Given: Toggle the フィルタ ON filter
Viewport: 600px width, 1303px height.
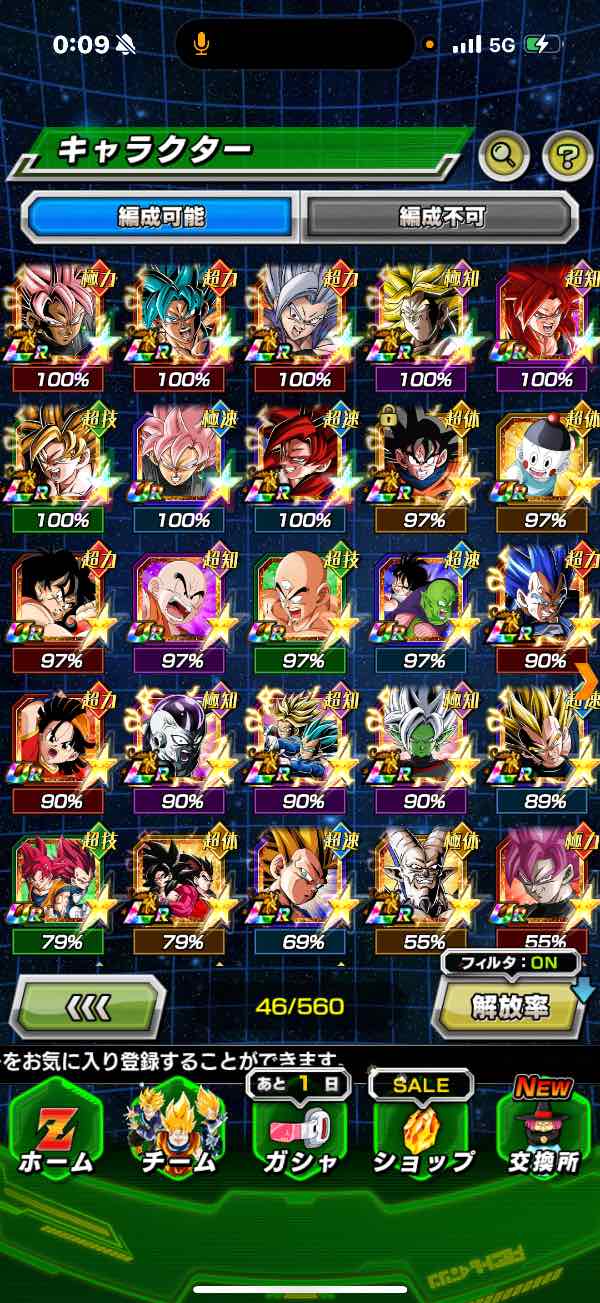Looking at the screenshot, I should point(512,964).
